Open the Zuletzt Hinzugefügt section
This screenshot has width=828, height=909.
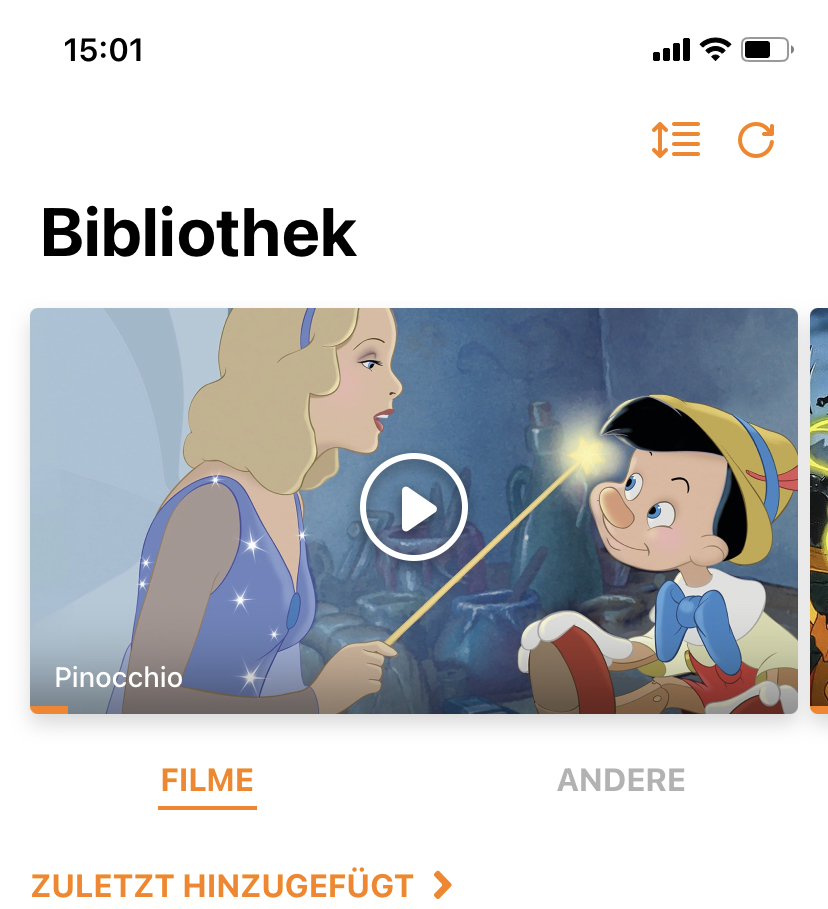(242, 885)
